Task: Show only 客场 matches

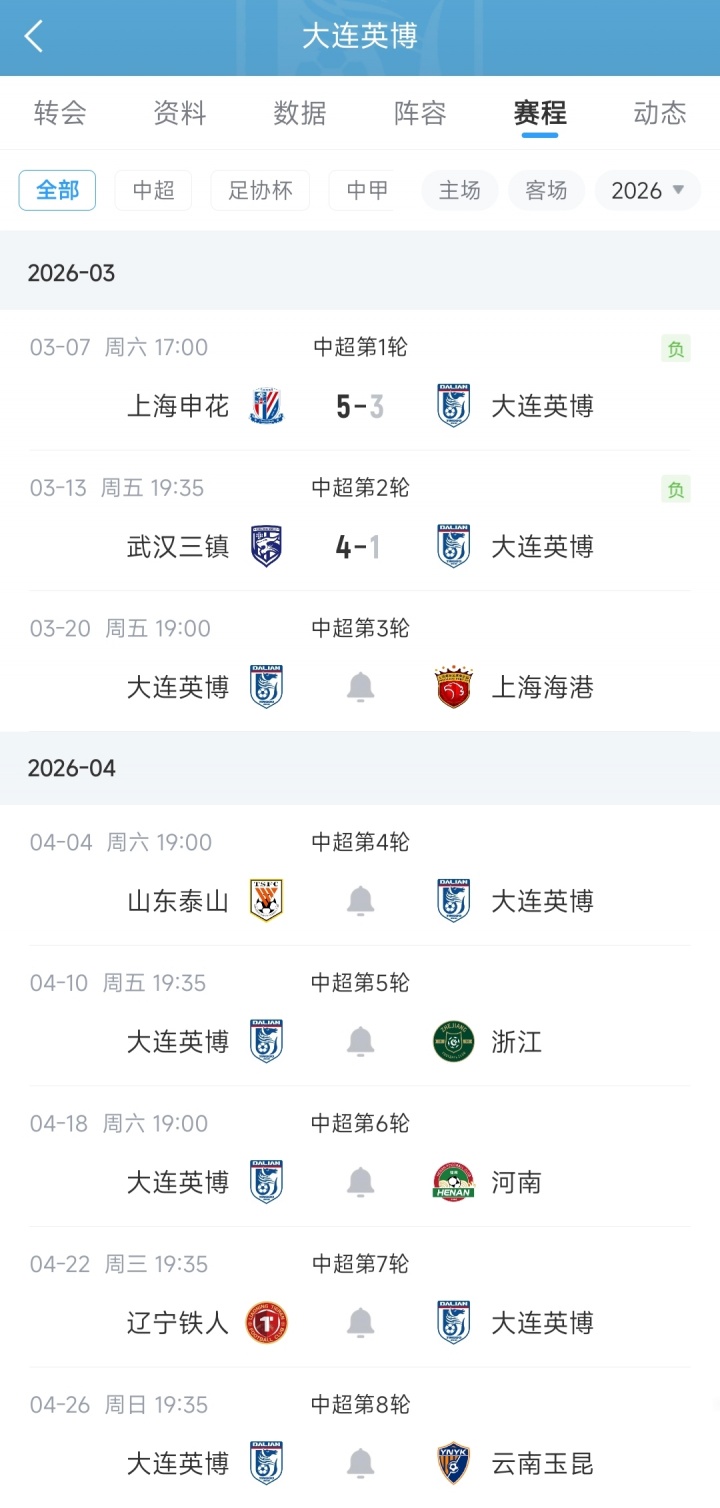Action: click(546, 190)
